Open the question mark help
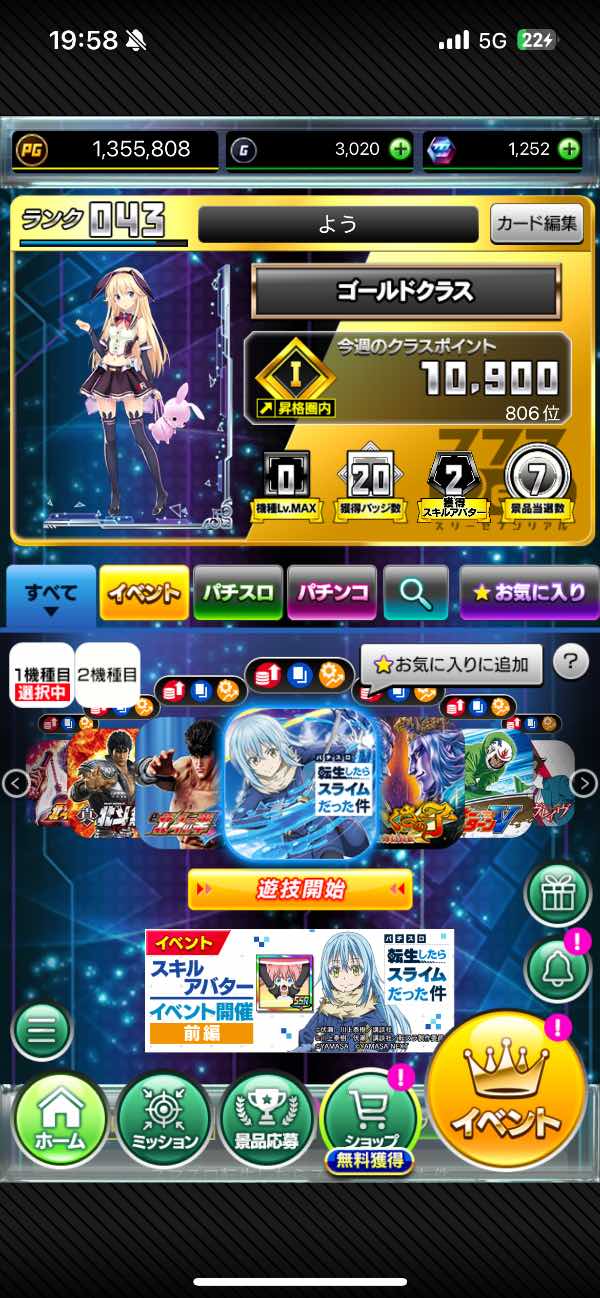 click(x=570, y=662)
